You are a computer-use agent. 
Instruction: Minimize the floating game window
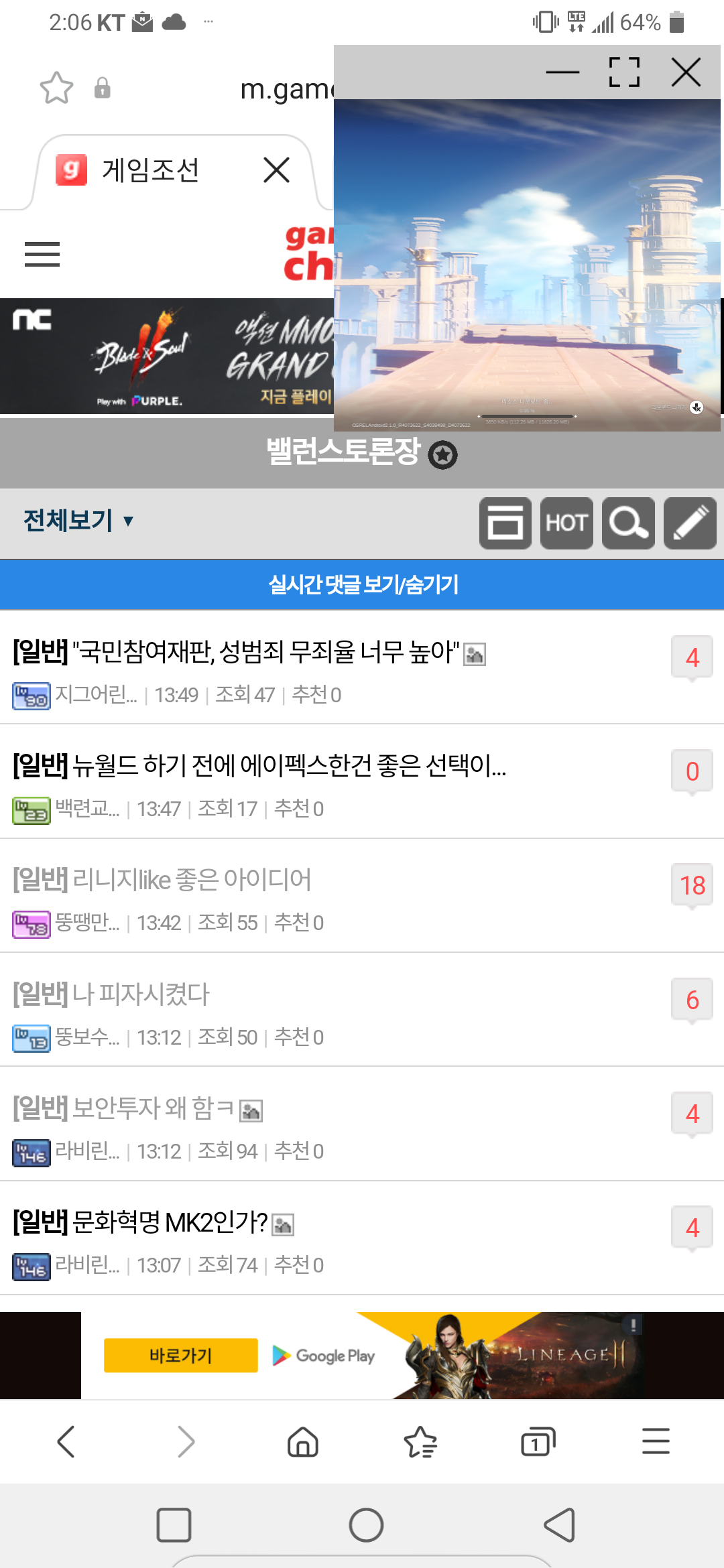(562, 72)
